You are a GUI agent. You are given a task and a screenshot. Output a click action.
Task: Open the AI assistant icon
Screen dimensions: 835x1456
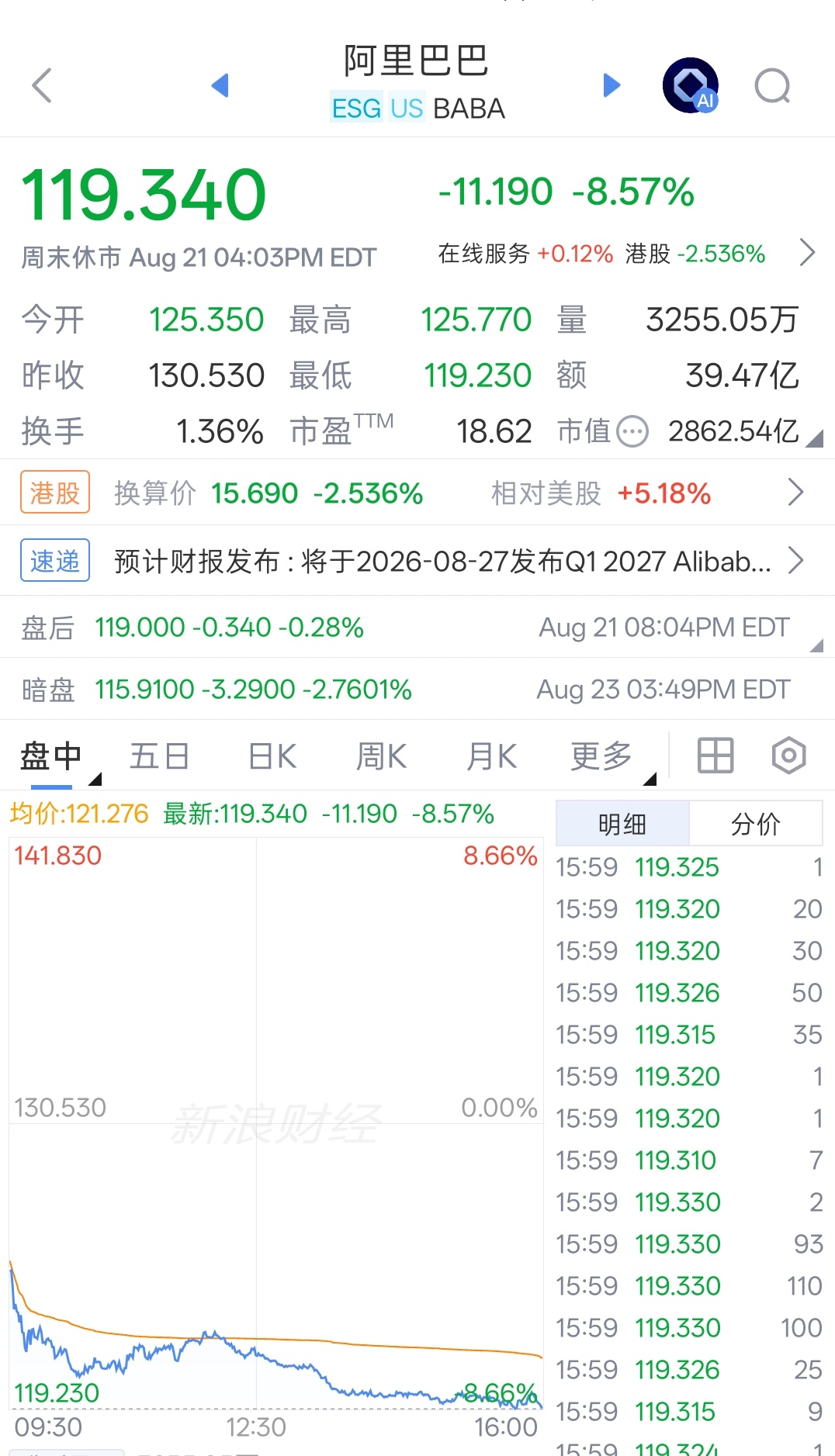coord(691,85)
